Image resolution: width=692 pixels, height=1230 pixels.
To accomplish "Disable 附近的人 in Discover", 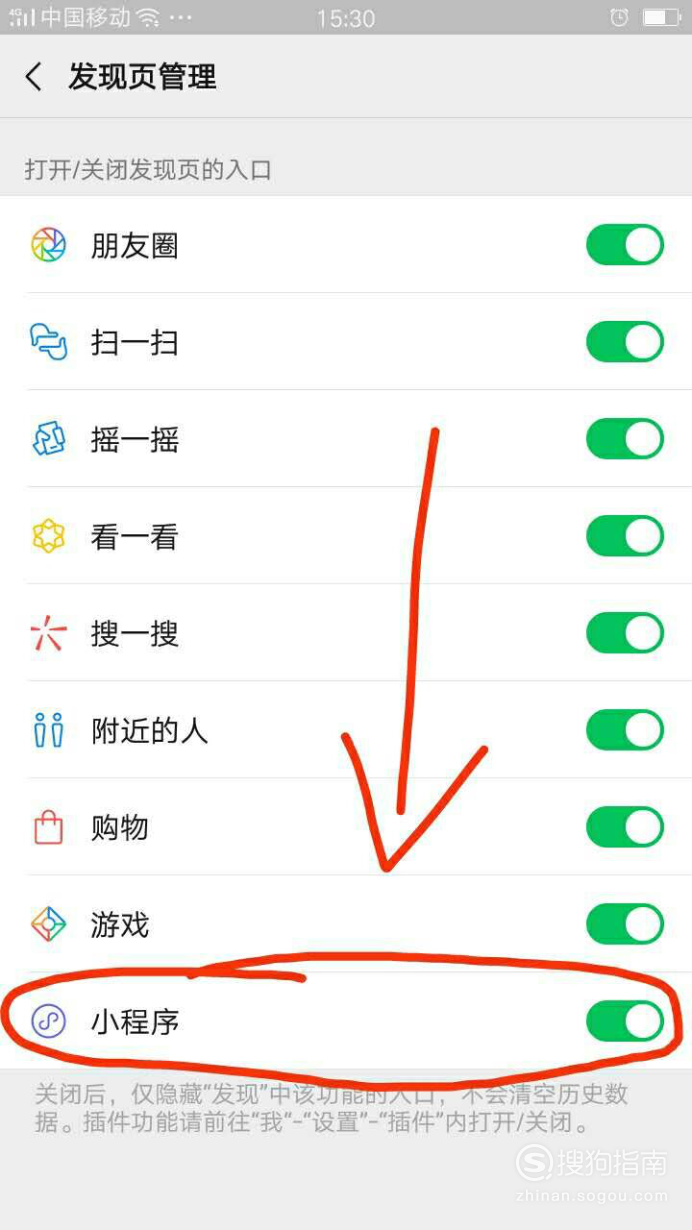I will [x=625, y=730].
